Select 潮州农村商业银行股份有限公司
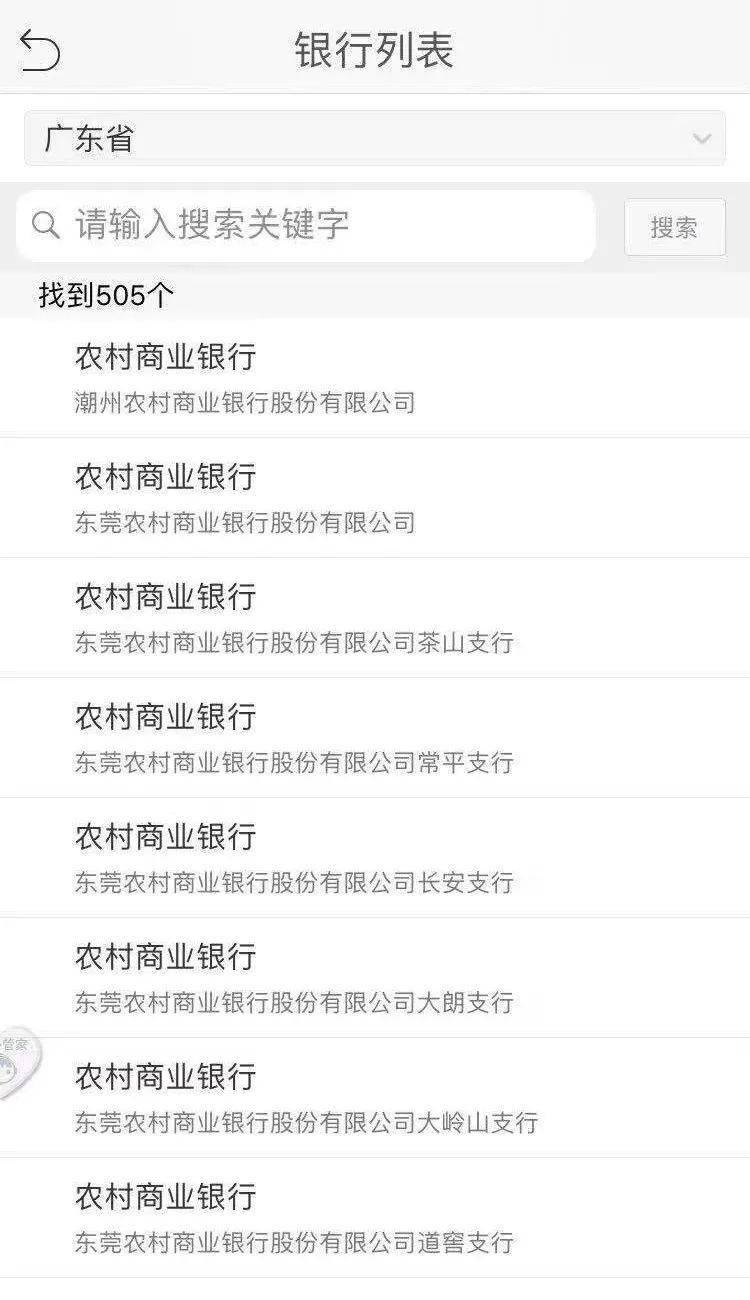750x1300 pixels. click(x=375, y=378)
